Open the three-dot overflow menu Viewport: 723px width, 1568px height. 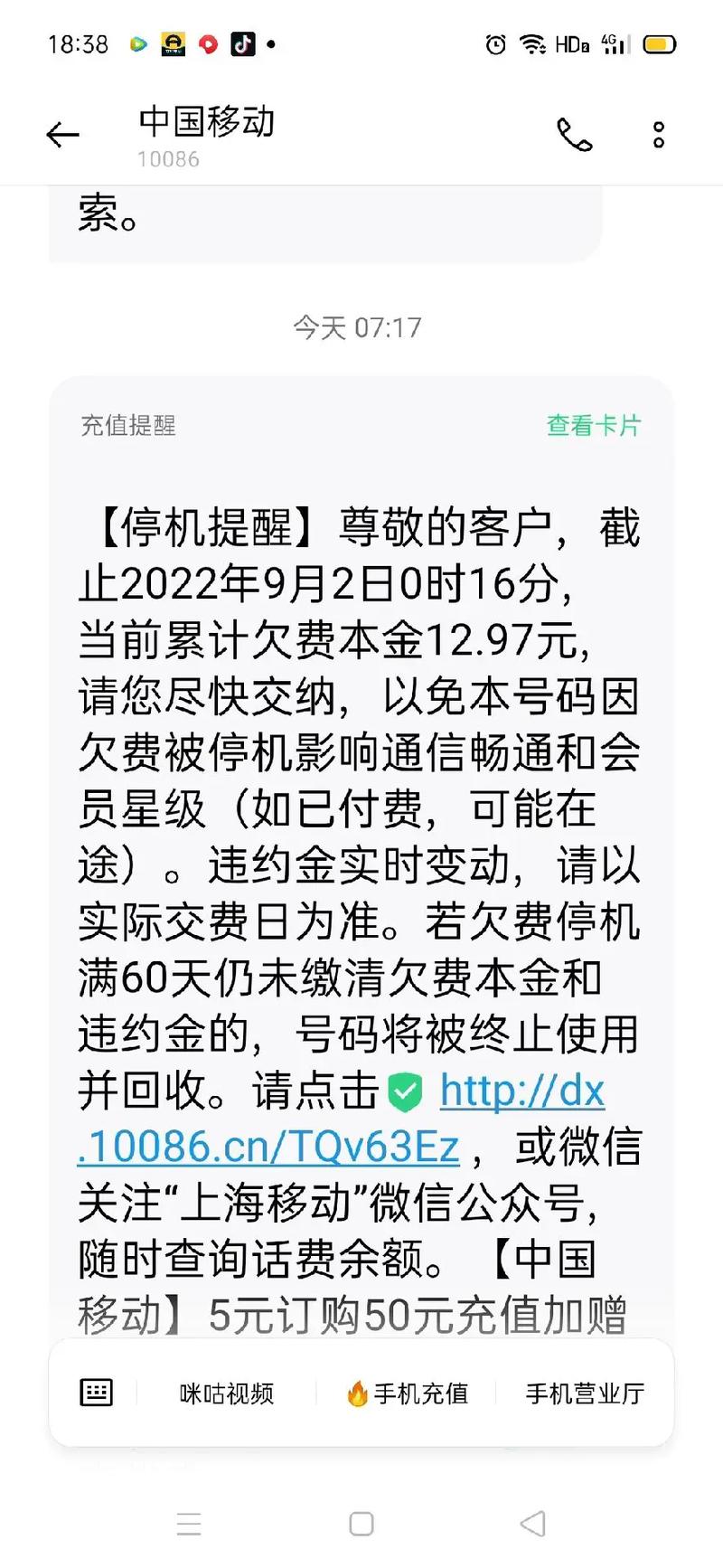pos(659,136)
